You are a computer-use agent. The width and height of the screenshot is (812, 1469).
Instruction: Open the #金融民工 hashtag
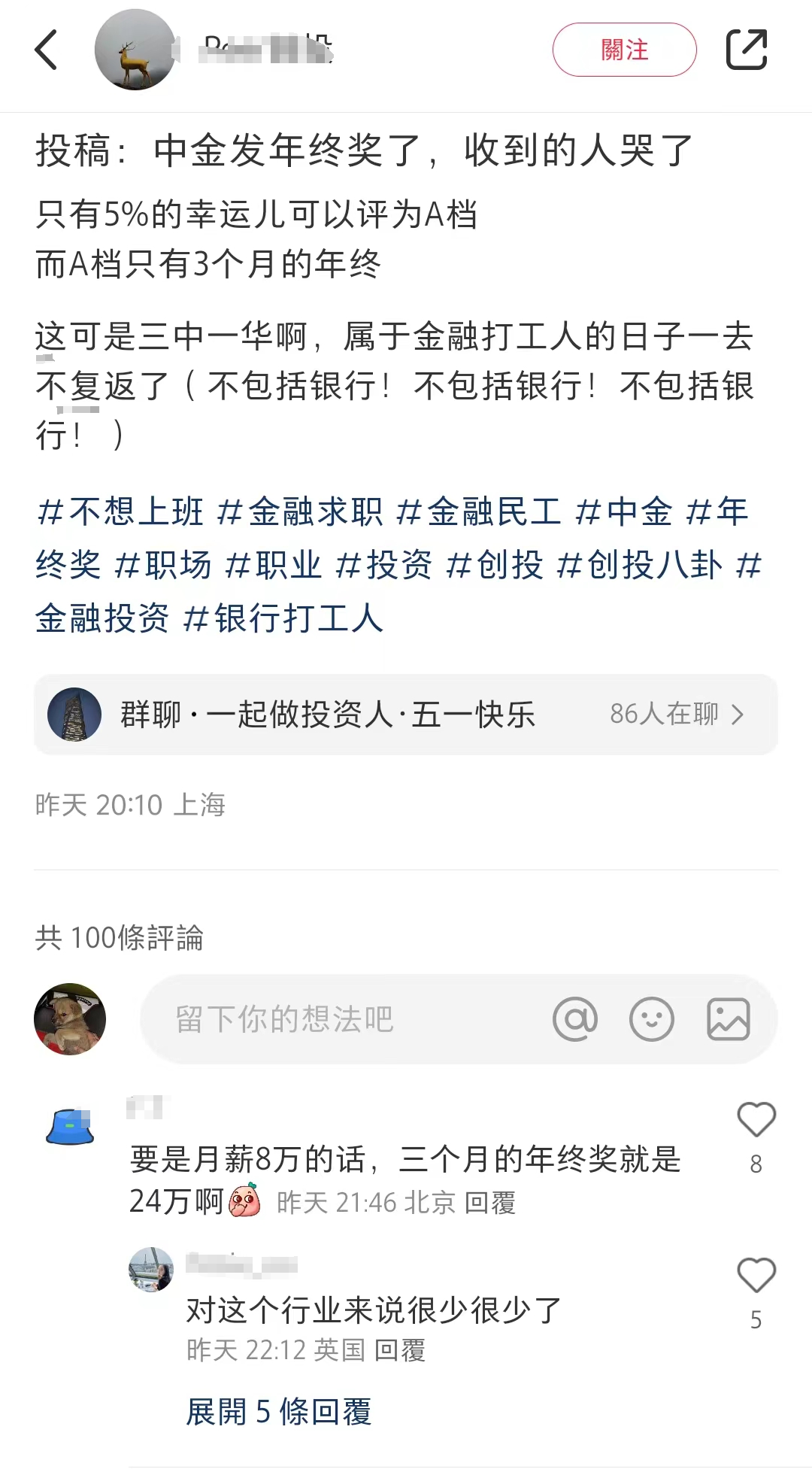478,511
